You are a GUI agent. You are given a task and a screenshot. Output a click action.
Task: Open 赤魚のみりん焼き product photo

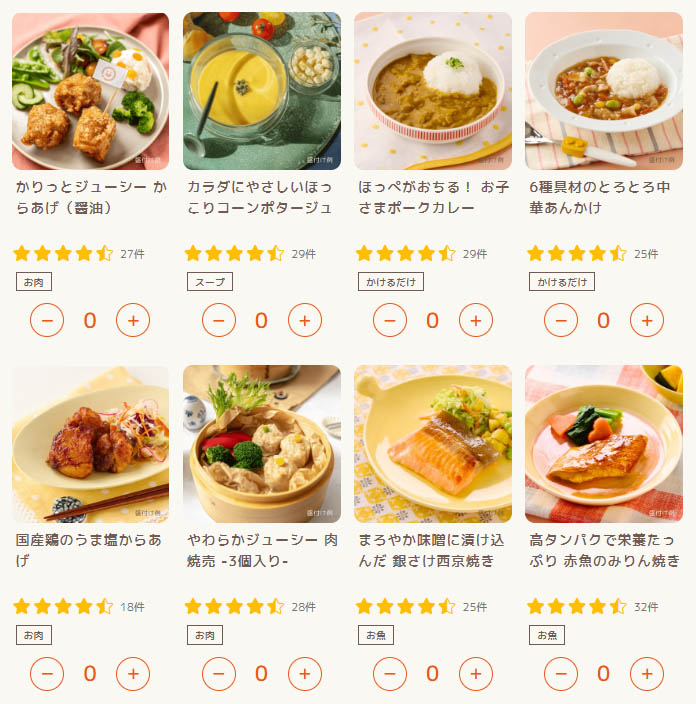coord(603,444)
